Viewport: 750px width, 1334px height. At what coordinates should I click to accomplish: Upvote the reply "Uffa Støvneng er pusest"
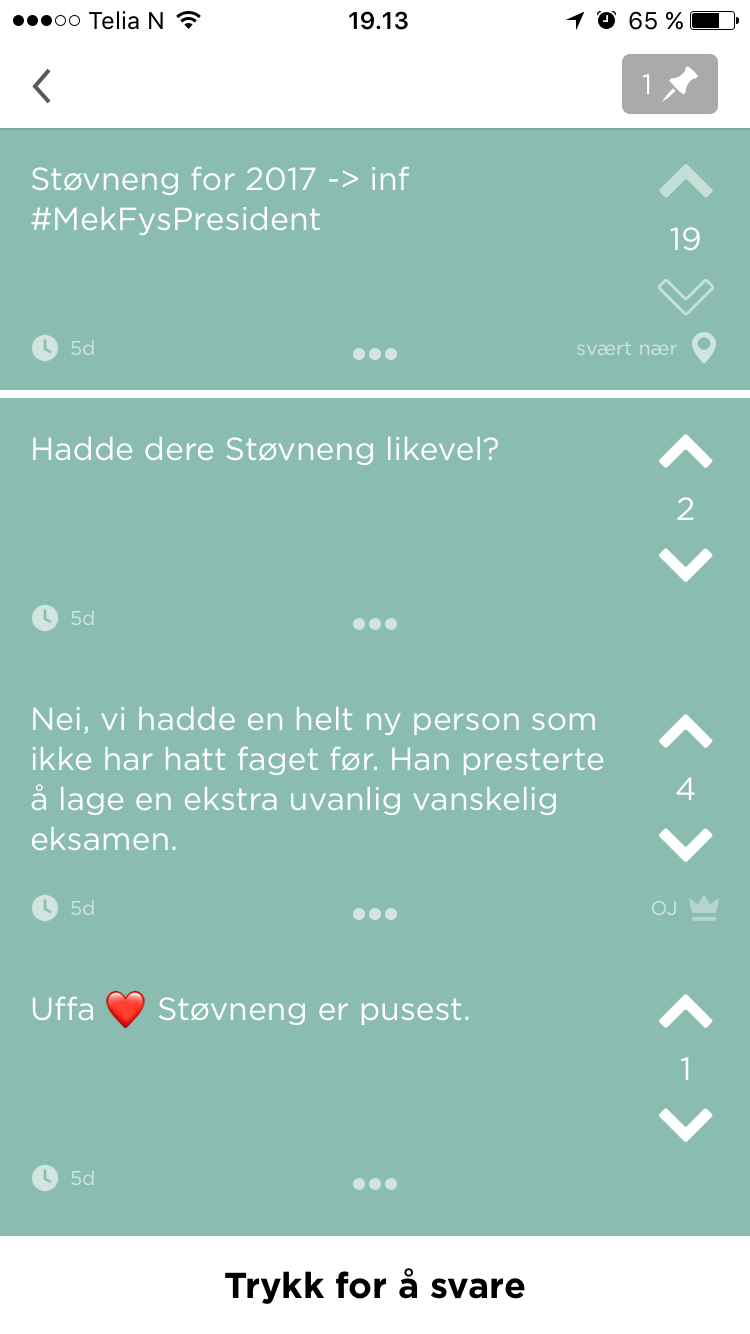686,1013
